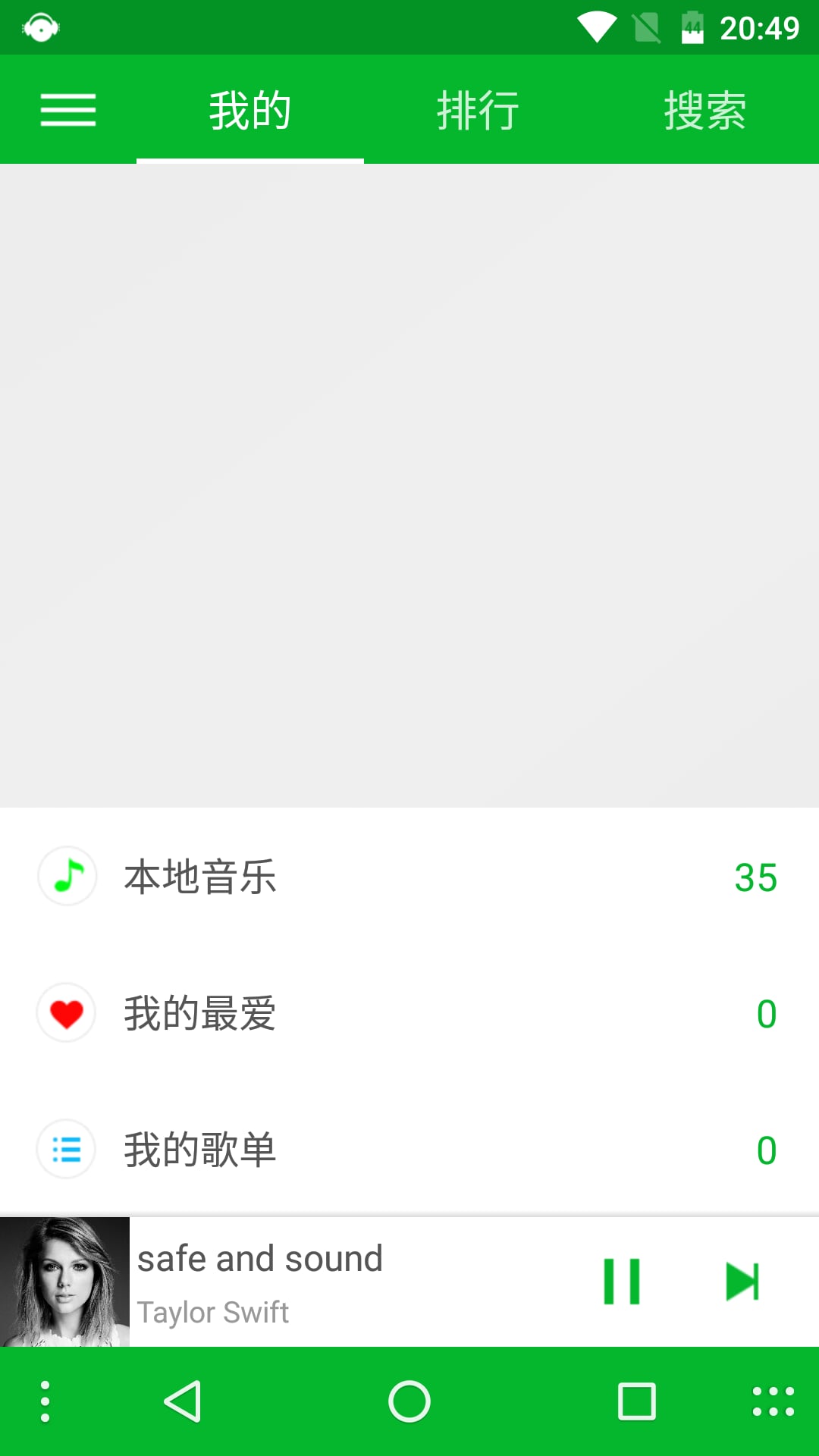819x1456 pixels.
Task: Toggle playback with the pause control
Action: click(621, 1282)
